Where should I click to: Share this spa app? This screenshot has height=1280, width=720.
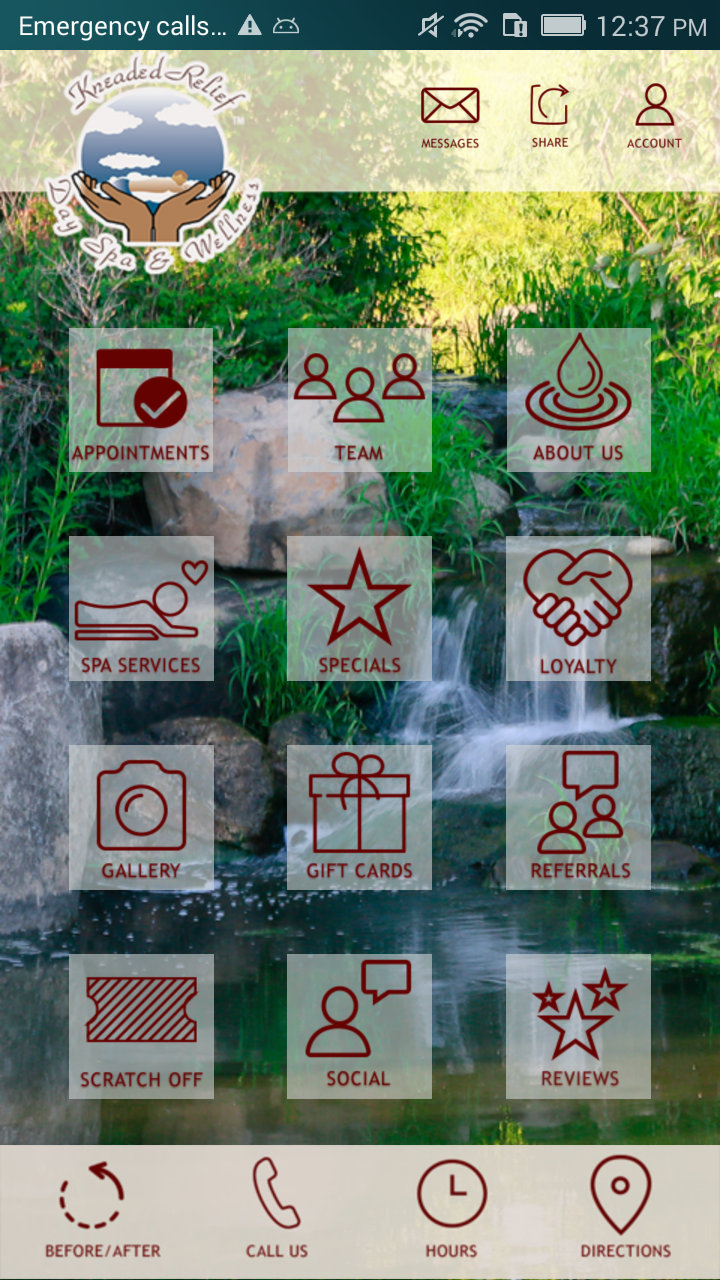pyautogui.click(x=549, y=117)
